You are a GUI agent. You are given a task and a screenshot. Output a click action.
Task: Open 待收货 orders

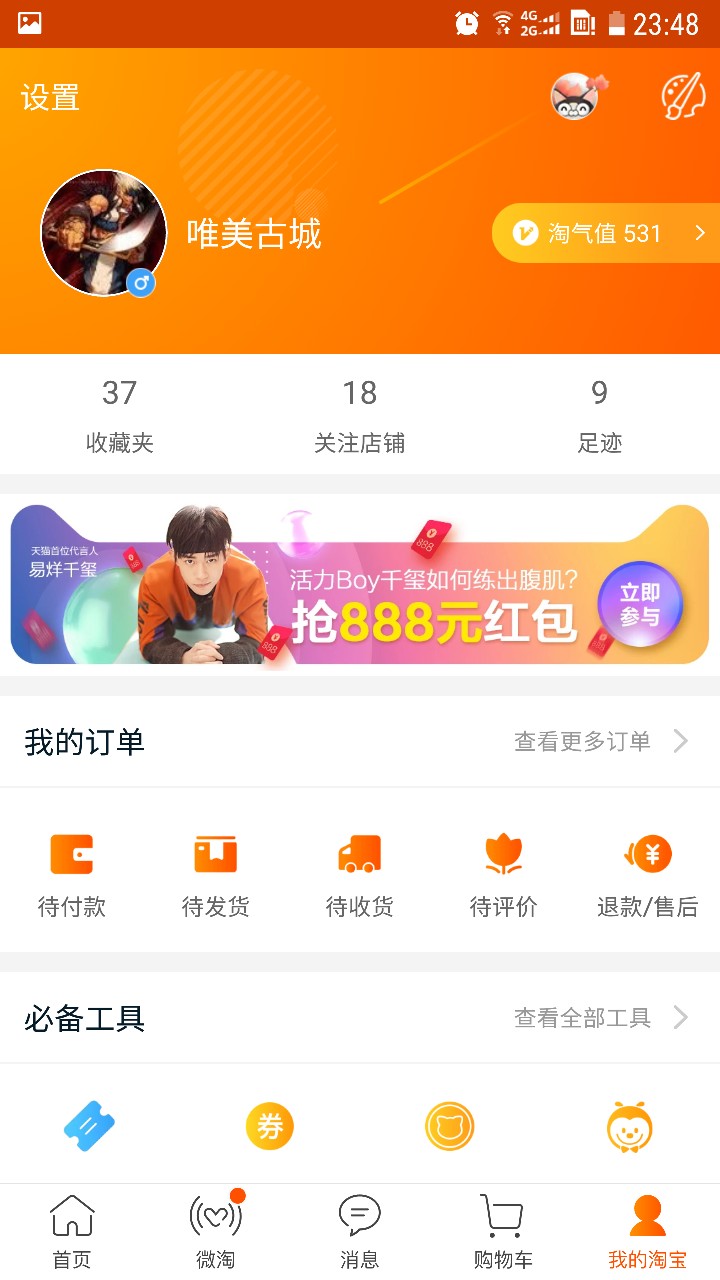(x=360, y=875)
